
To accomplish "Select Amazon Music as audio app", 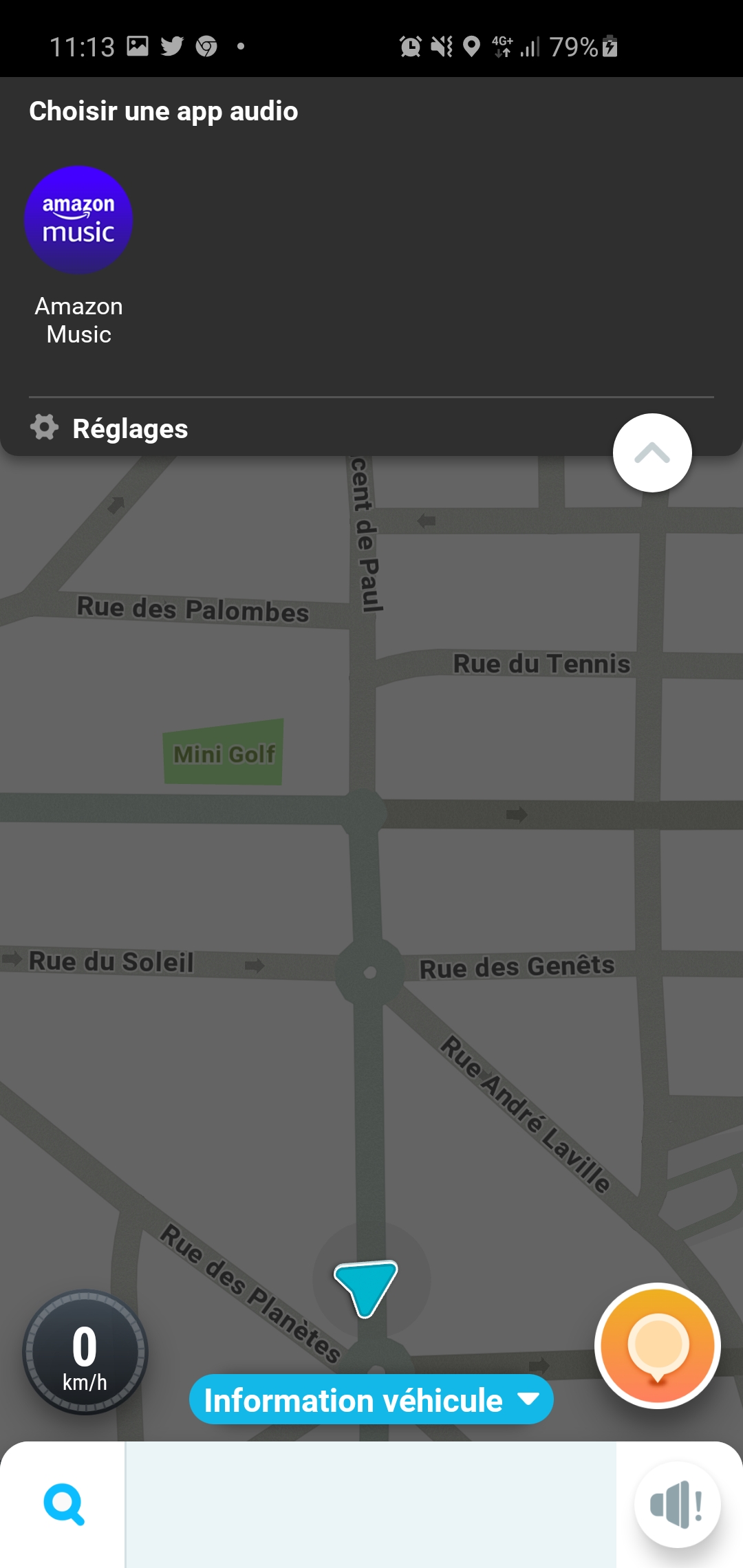I will pyautogui.click(x=78, y=255).
